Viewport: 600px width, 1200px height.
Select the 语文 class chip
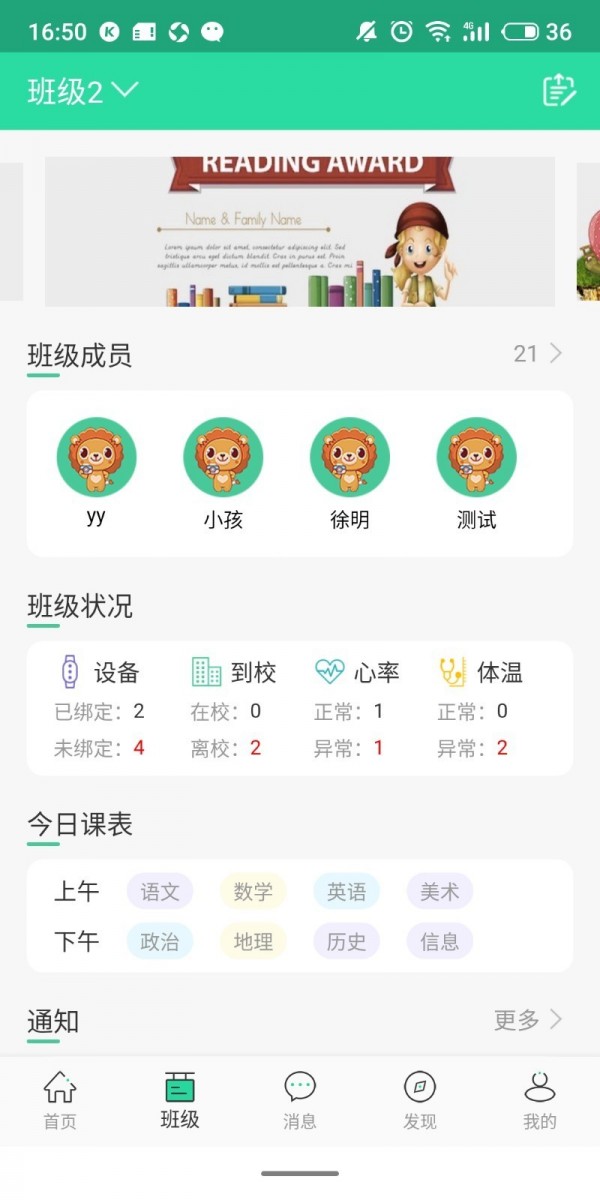(x=160, y=891)
